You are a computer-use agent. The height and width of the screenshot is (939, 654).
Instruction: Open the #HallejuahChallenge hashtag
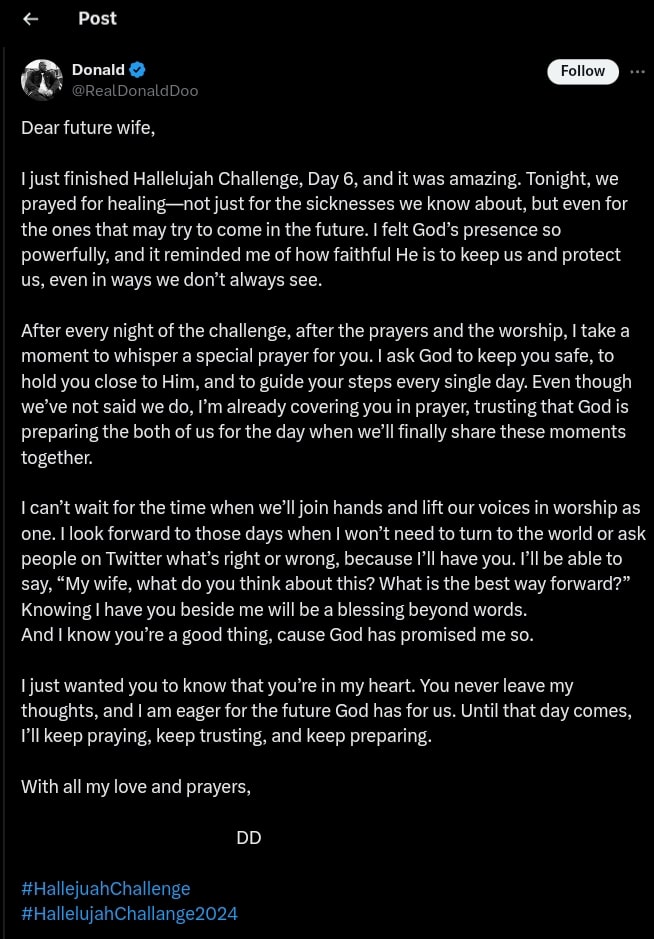[105, 888]
